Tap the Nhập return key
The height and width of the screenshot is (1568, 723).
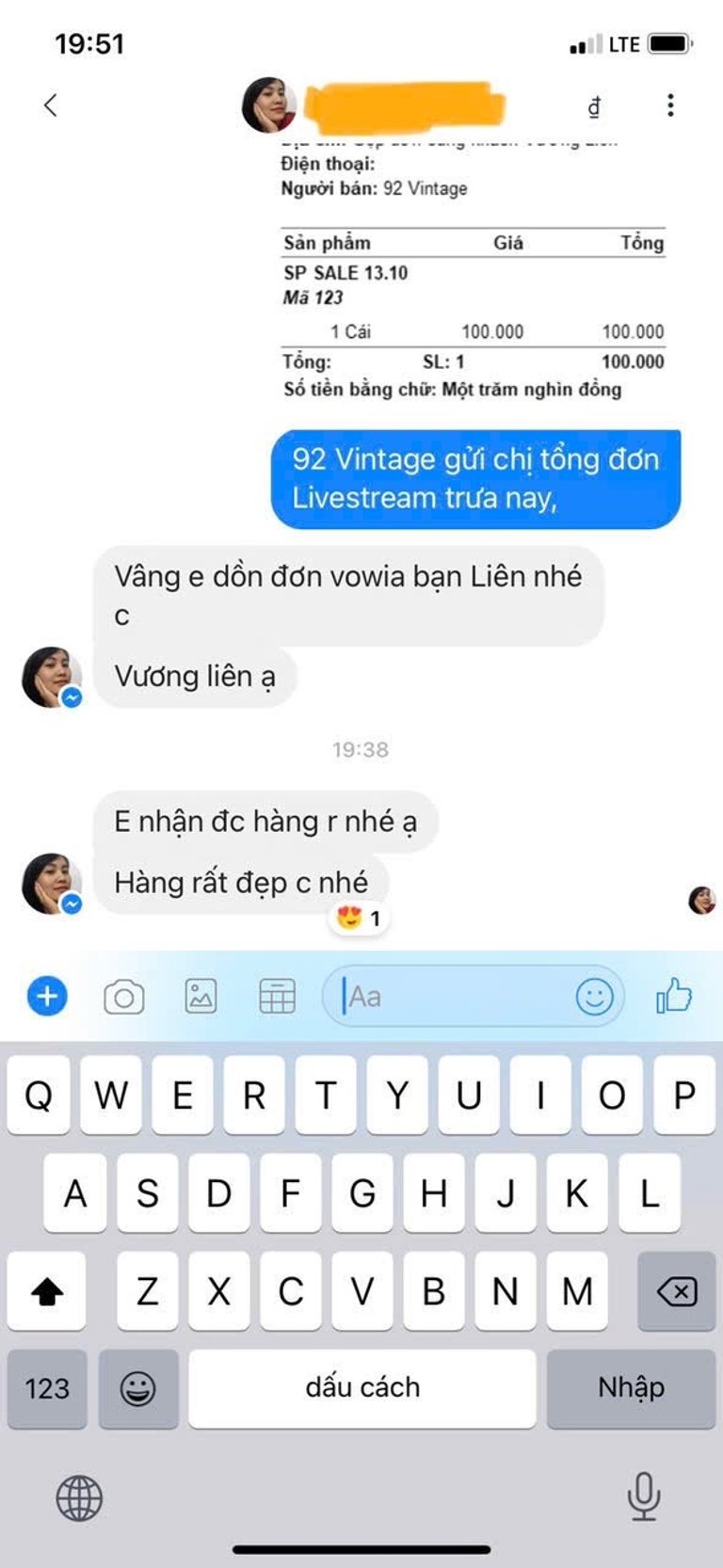tap(631, 1388)
